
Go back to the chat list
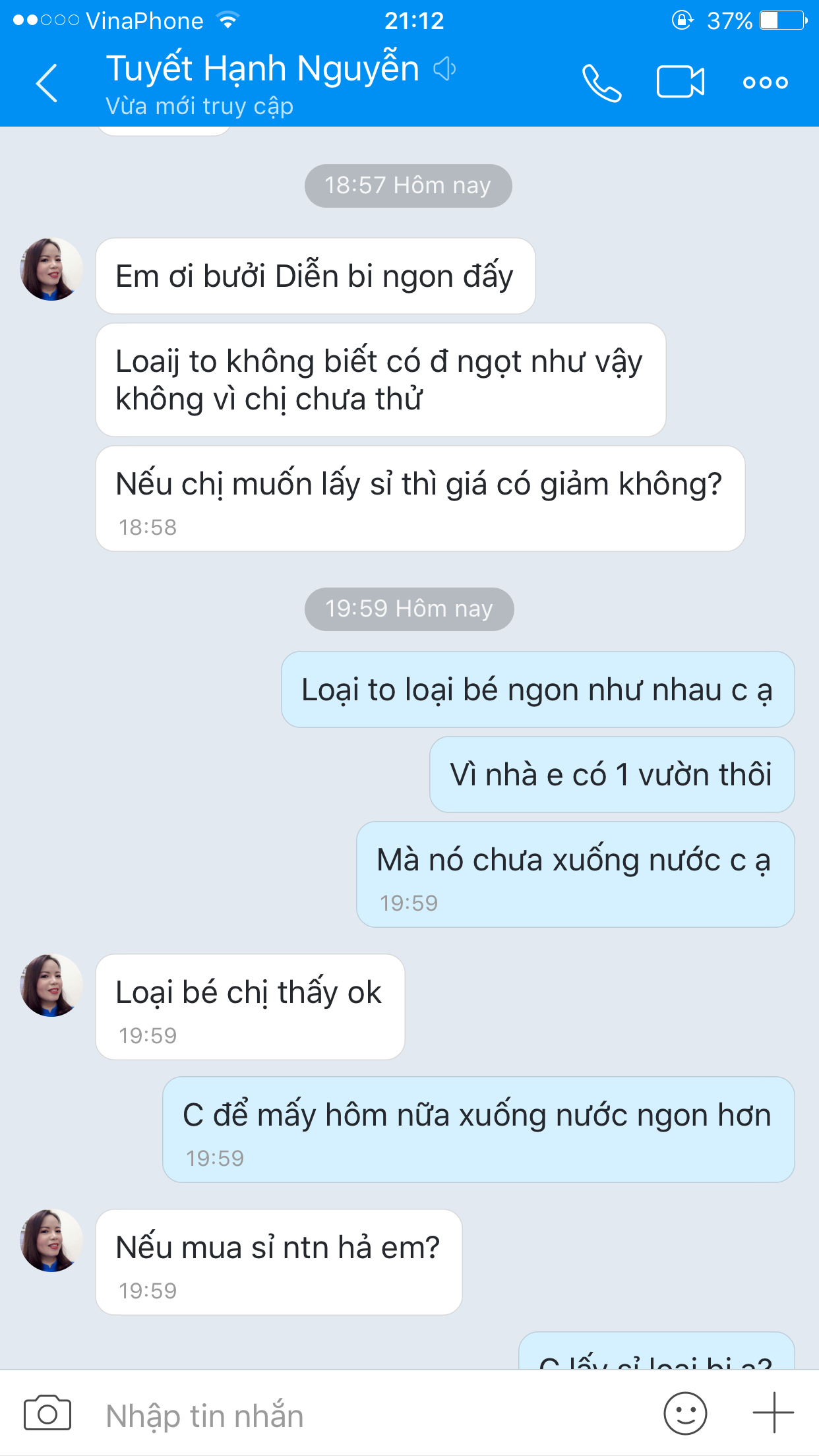click(x=47, y=83)
